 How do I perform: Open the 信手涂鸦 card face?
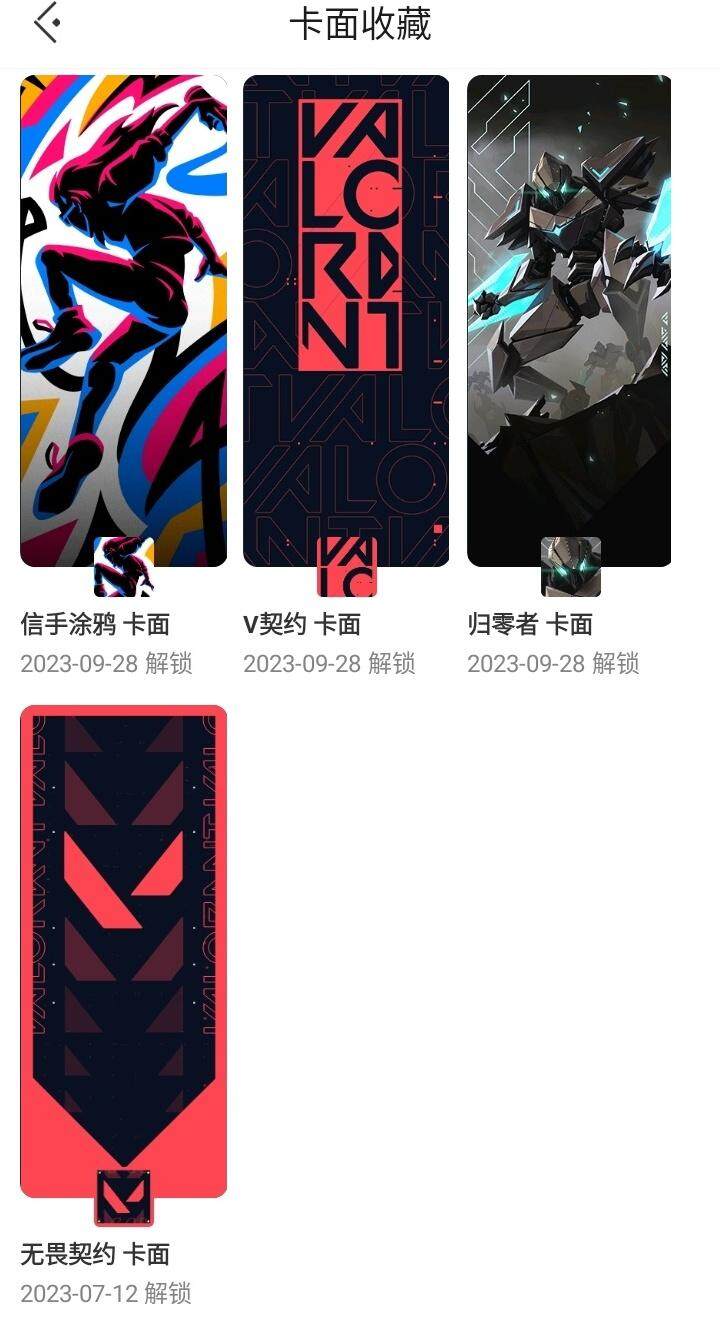(x=123, y=322)
